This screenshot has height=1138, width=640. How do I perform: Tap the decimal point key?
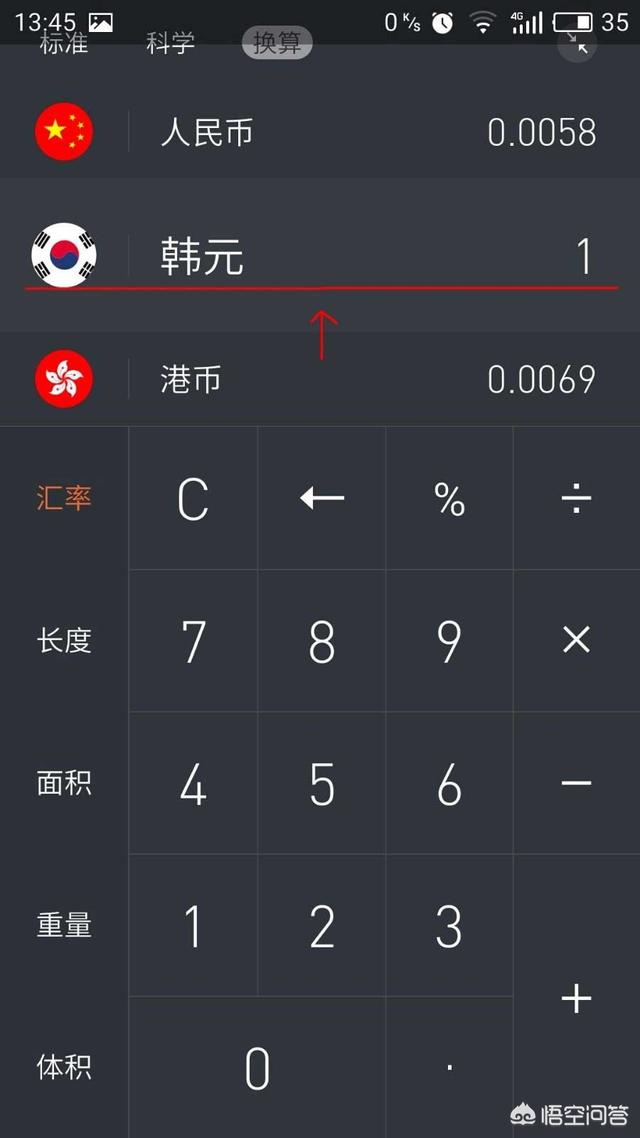point(450,1068)
